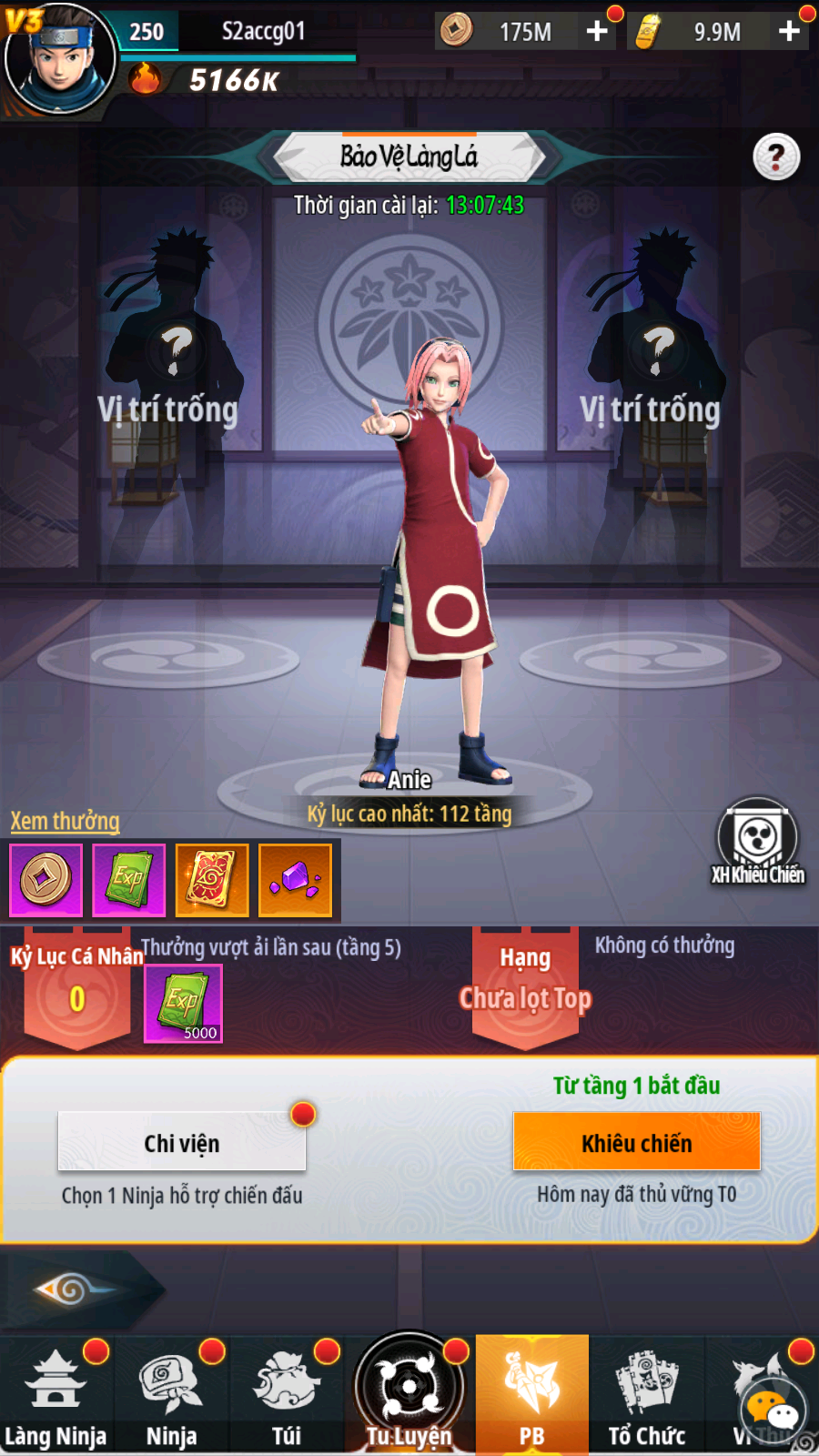This screenshot has height=1456, width=819.
Task: Tap the Chi viện support button
Action: 182,1142
